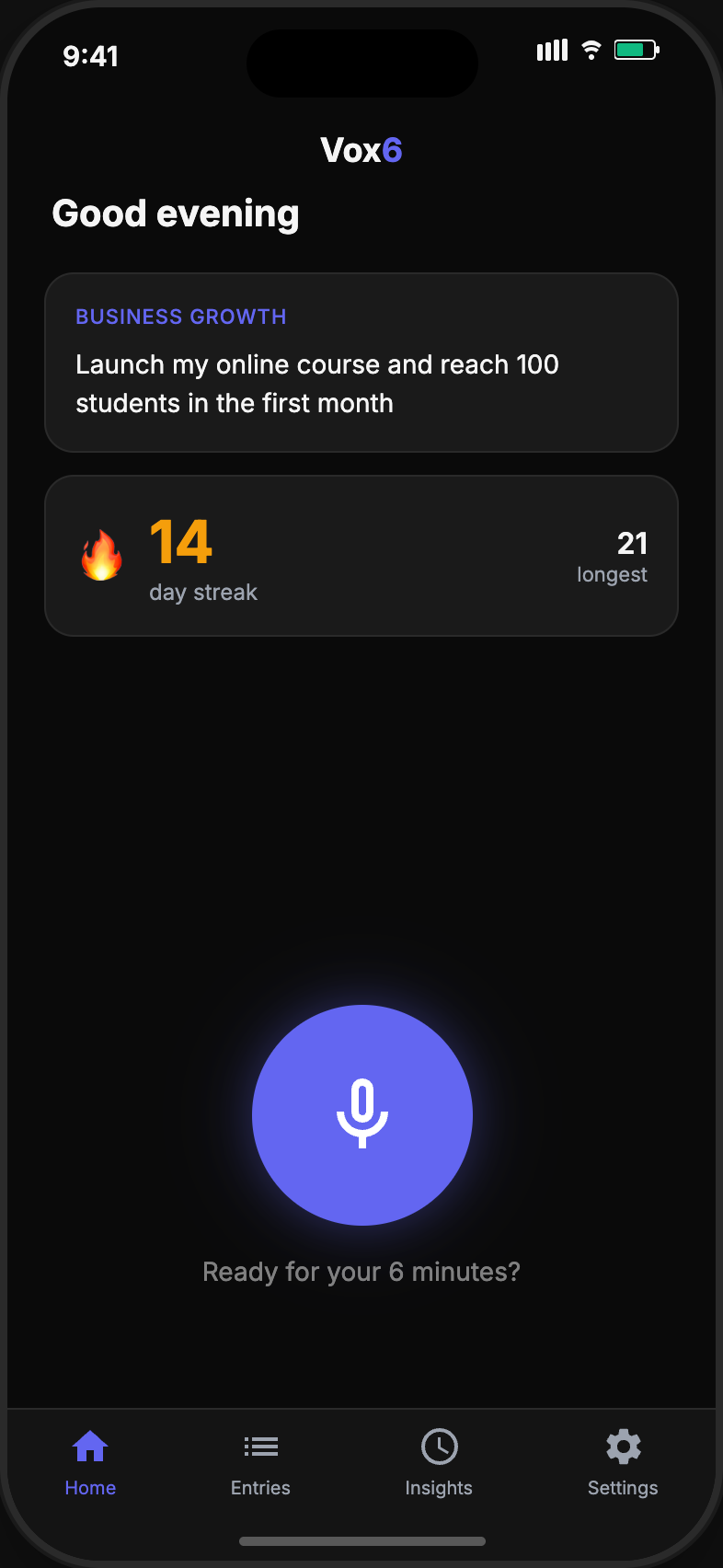This screenshot has height=1568, width=723.
Task: Tap the 14 day streak card
Action: click(361, 555)
